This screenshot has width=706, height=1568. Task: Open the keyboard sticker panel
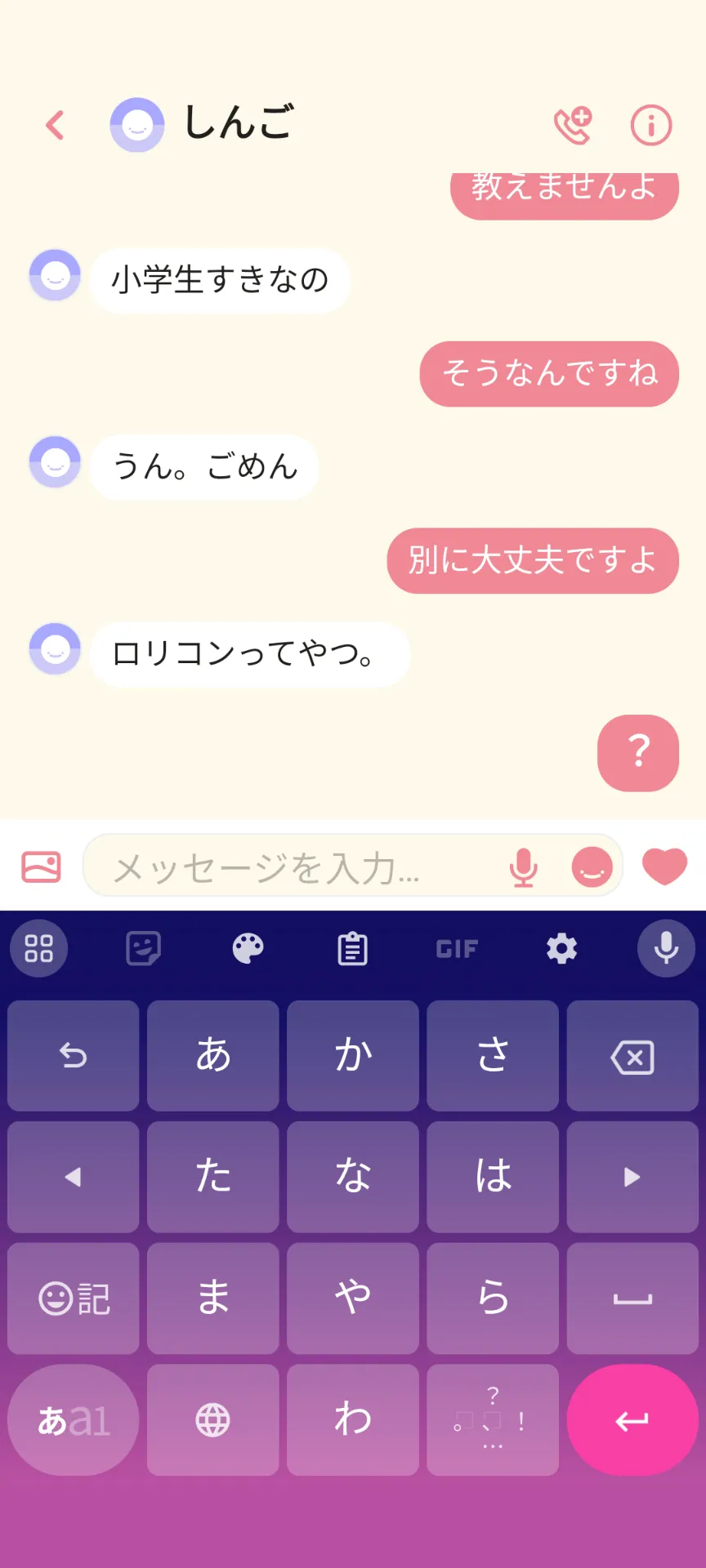click(143, 948)
